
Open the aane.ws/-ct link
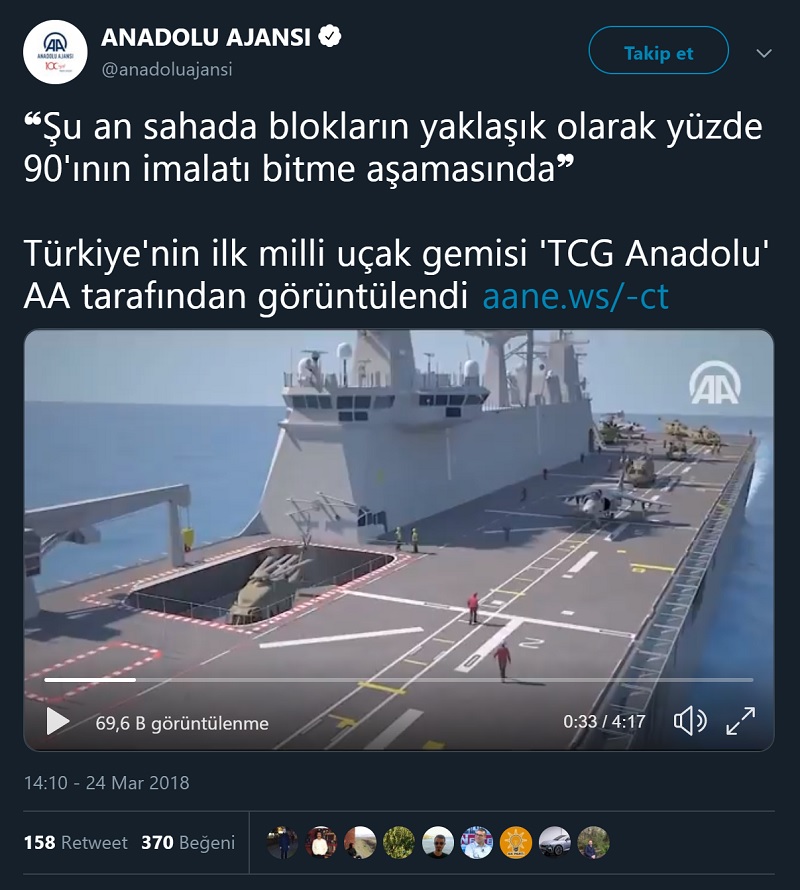tap(575, 297)
